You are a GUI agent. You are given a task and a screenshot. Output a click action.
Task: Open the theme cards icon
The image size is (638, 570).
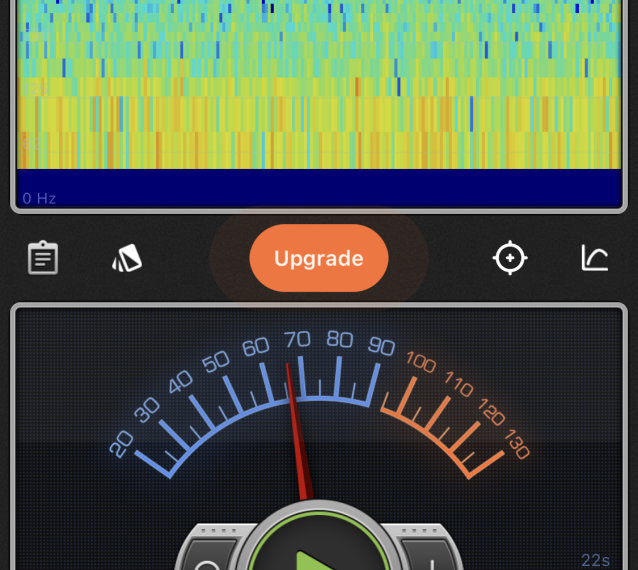127,258
